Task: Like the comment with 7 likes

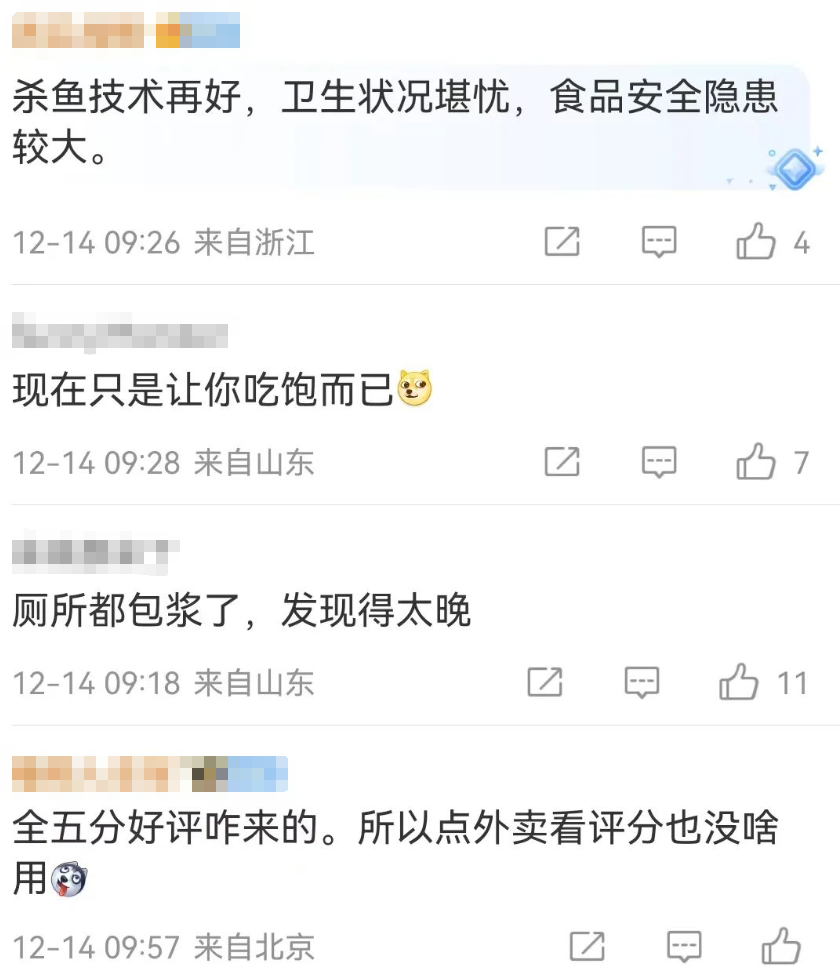Action: 756,462
